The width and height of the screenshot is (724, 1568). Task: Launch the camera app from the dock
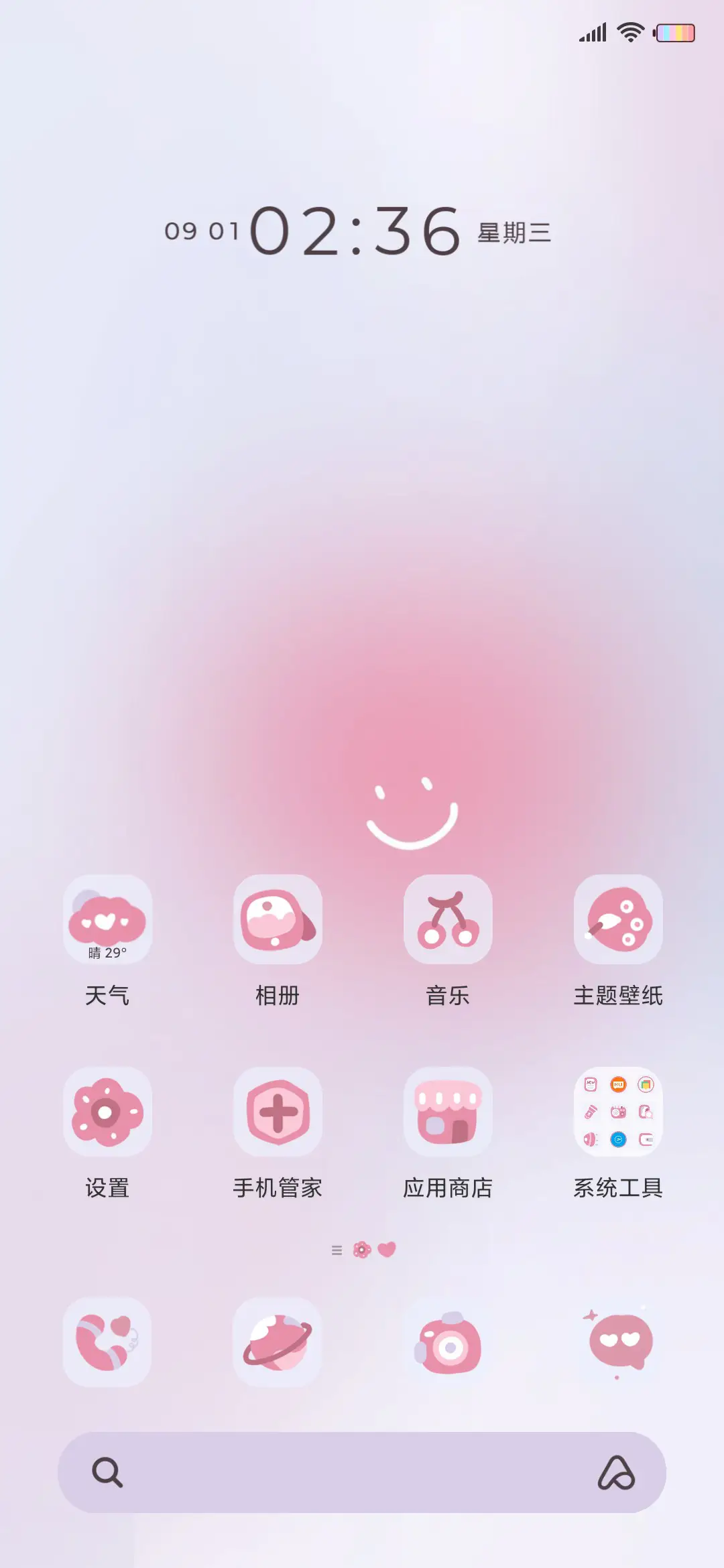coord(448,1344)
